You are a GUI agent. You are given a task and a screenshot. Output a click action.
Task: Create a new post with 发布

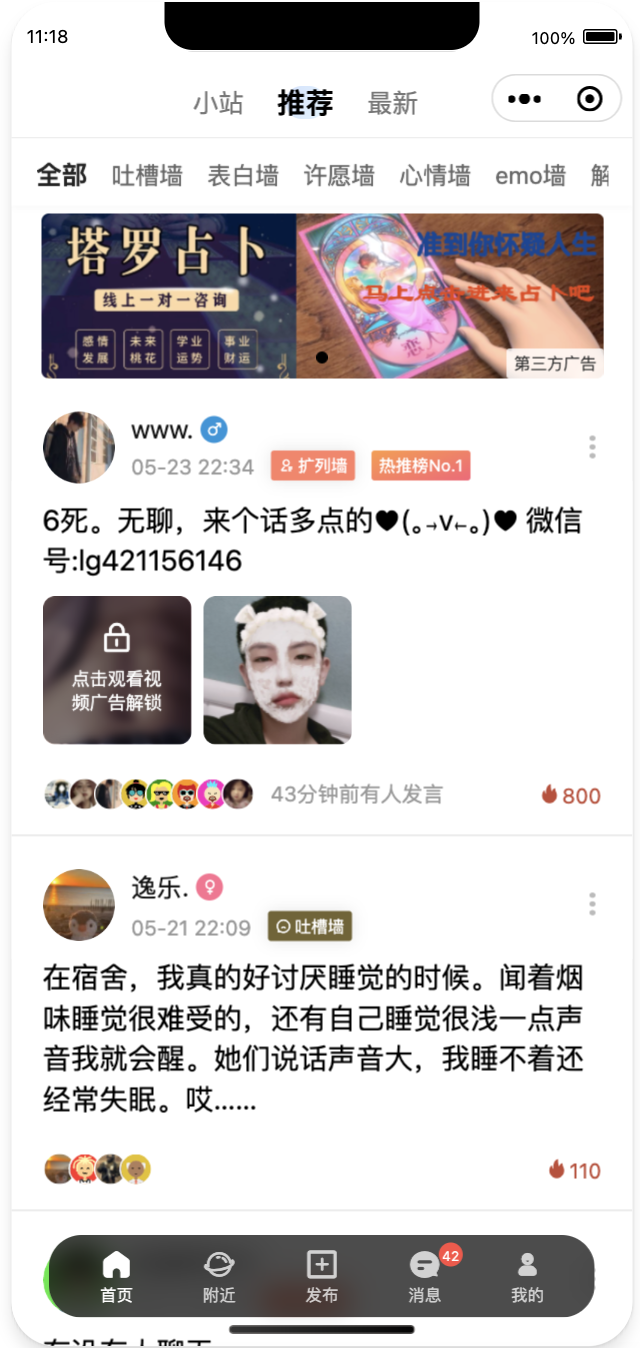tap(321, 1277)
